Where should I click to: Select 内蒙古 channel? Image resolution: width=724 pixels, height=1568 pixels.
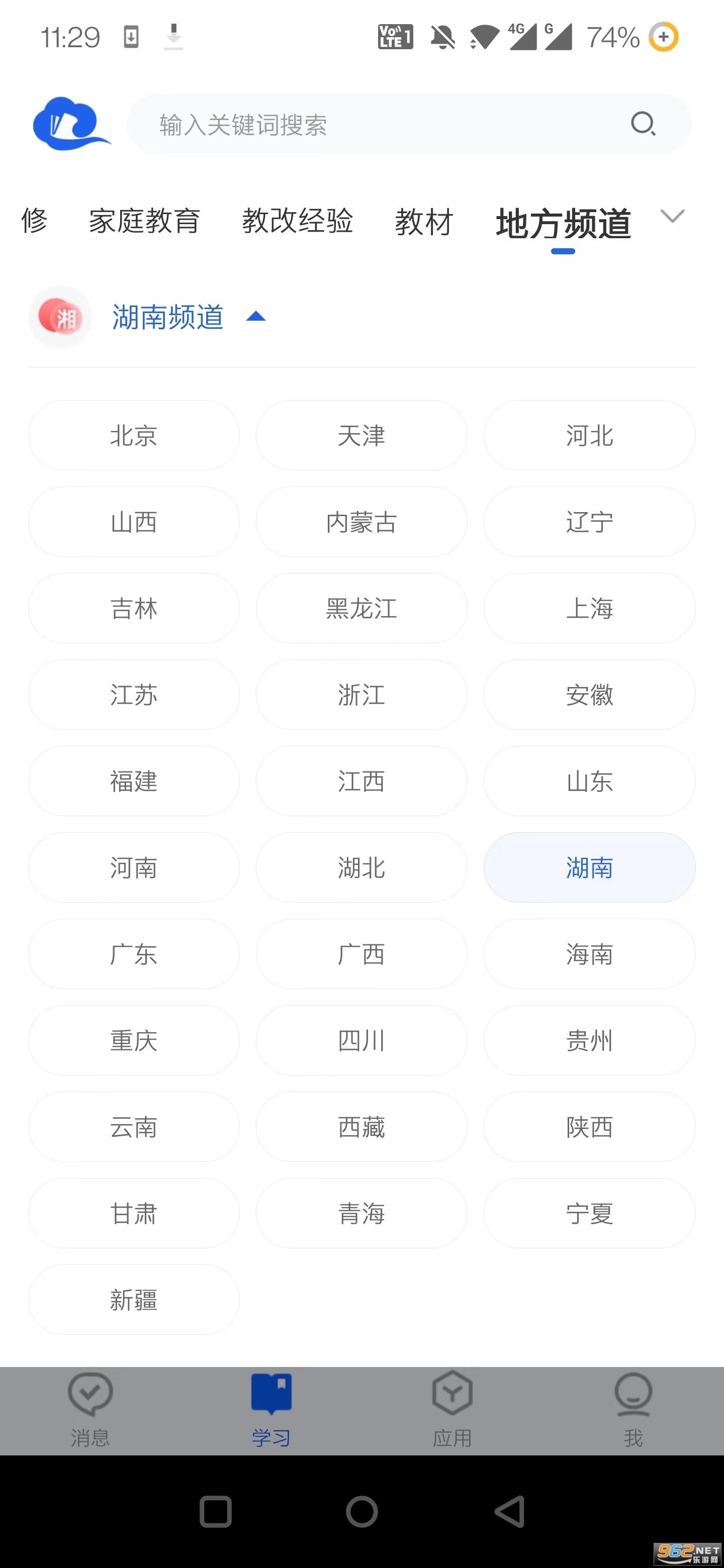click(x=361, y=522)
